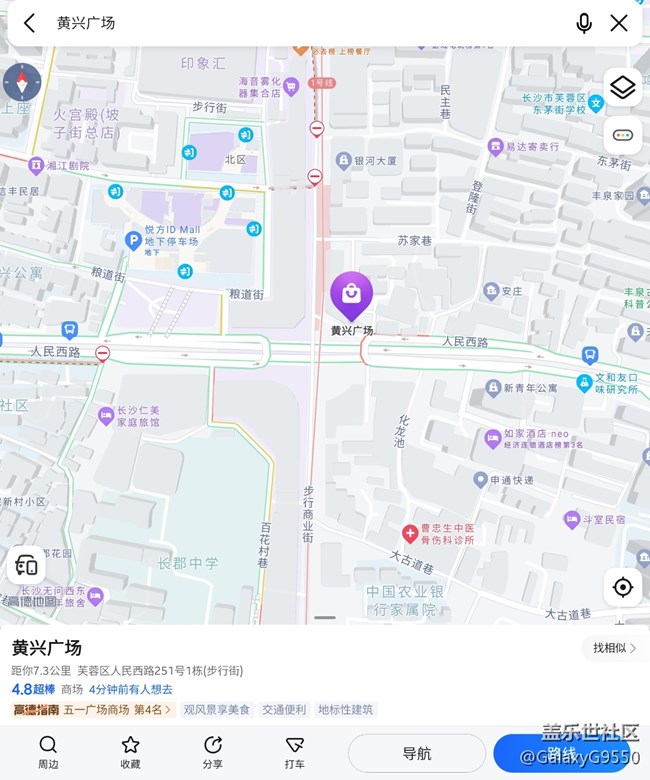Tap the 如家酒店 neo hotel marker
This screenshot has height=780, width=650.
(492, 439)
